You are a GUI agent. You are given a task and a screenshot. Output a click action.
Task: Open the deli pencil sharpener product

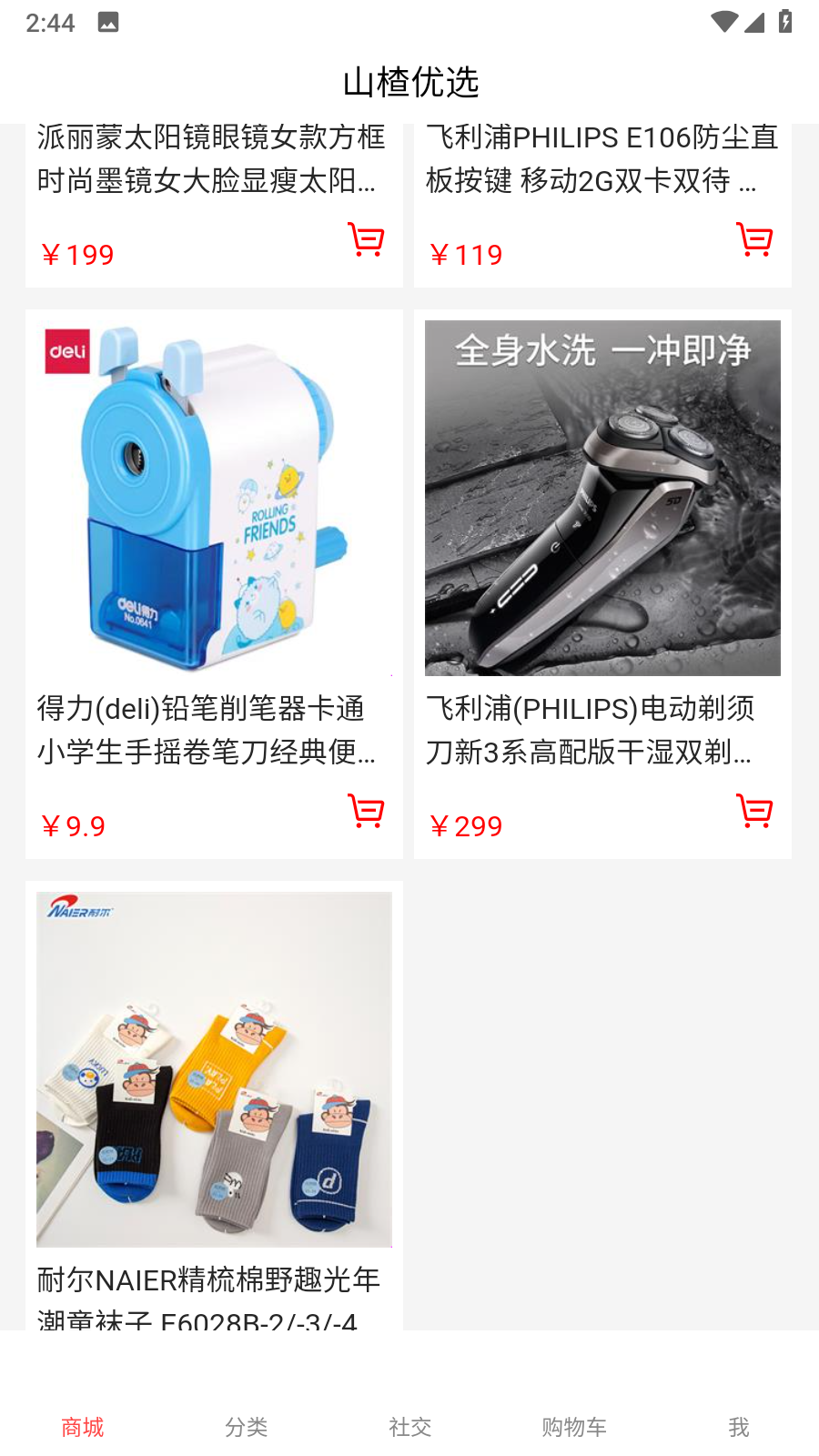(x=214, y=498)
